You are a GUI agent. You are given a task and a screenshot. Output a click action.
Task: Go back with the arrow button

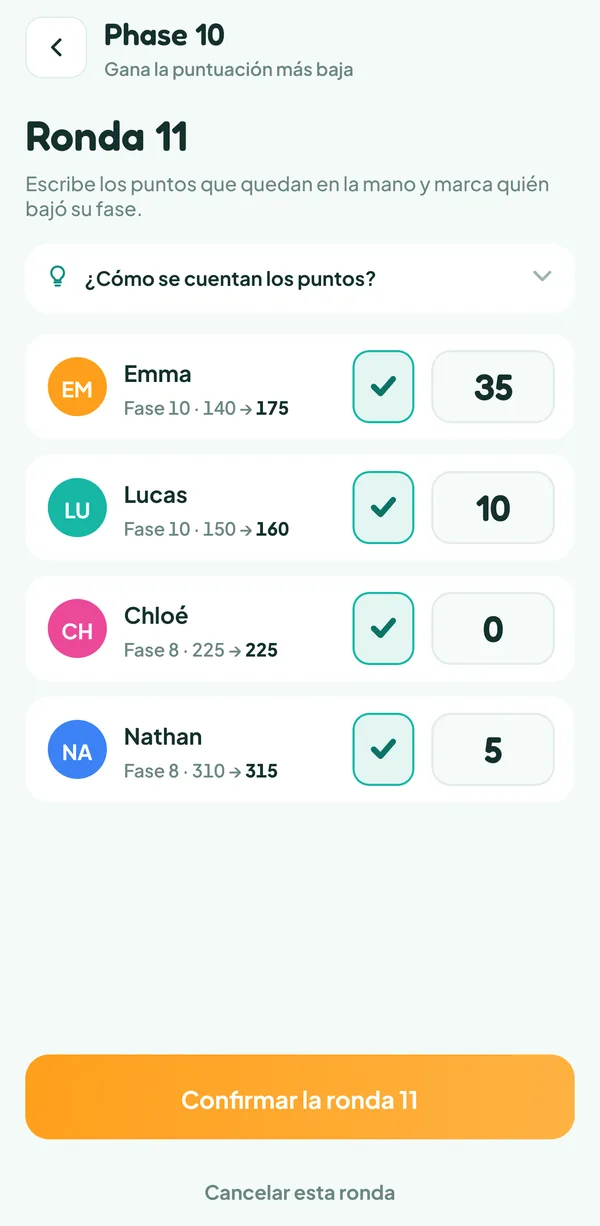click(56, 47)
